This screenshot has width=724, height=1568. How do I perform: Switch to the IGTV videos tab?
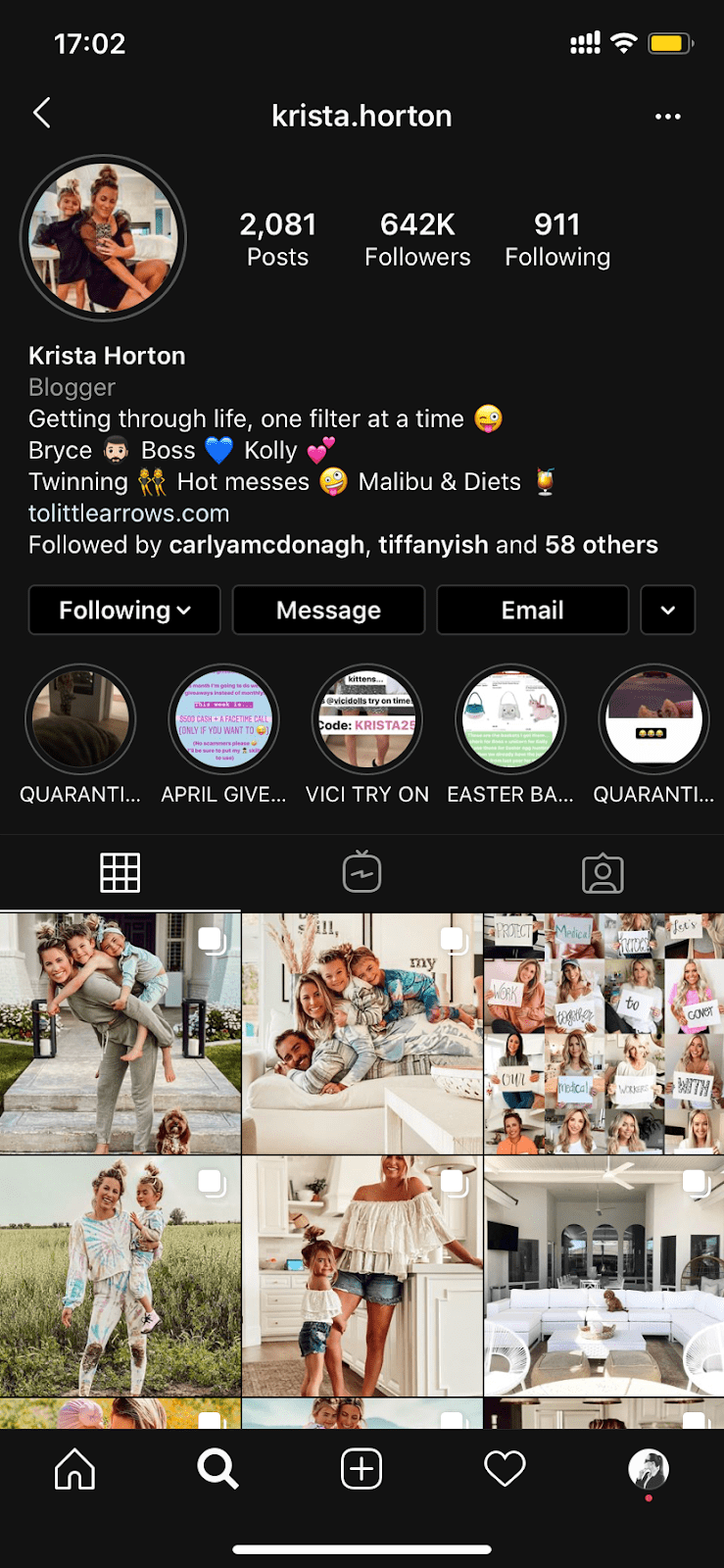tap(362, 872)
